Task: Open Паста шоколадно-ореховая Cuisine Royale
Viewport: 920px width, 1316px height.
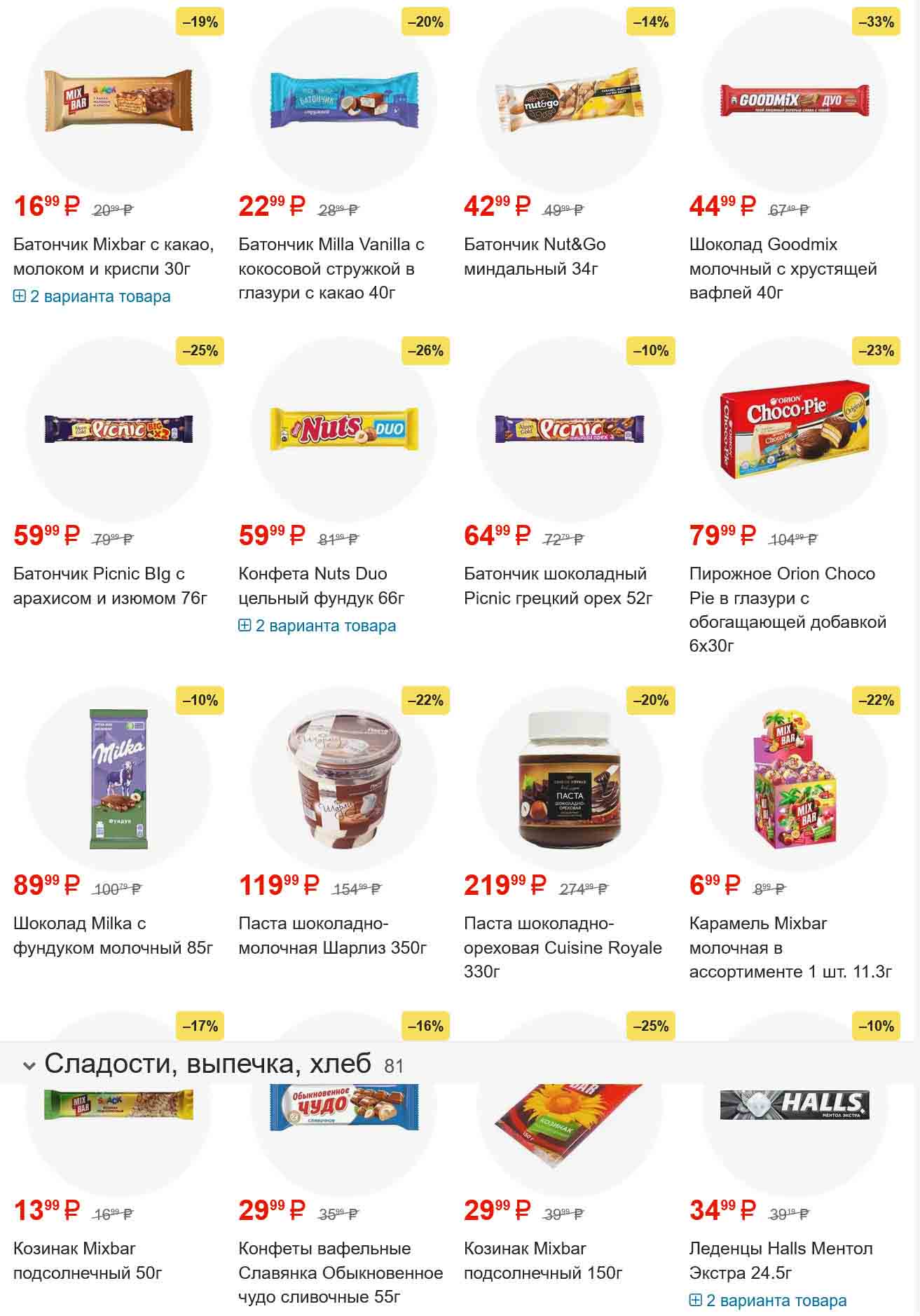Action: point(562,947)
